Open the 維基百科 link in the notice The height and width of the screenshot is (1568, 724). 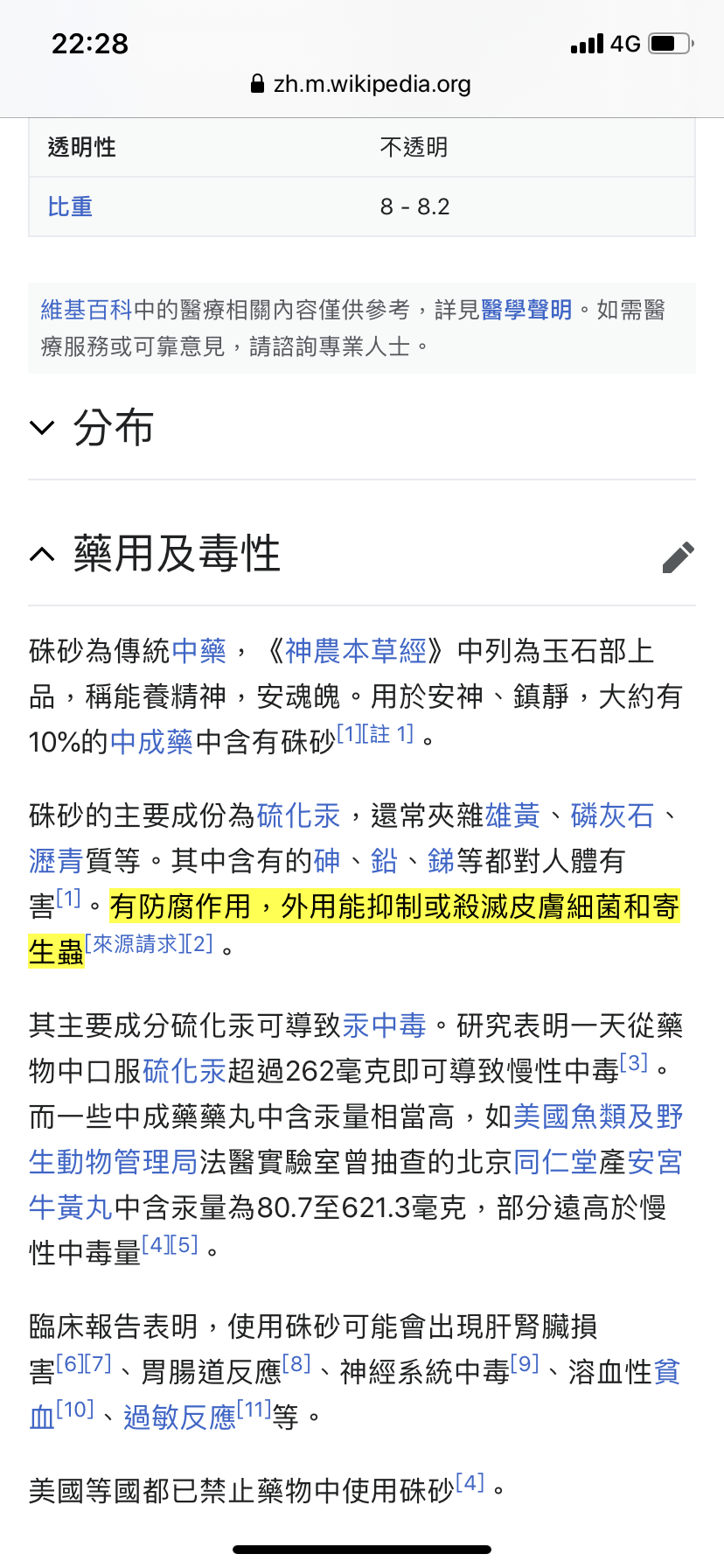(x=87, y=310)
